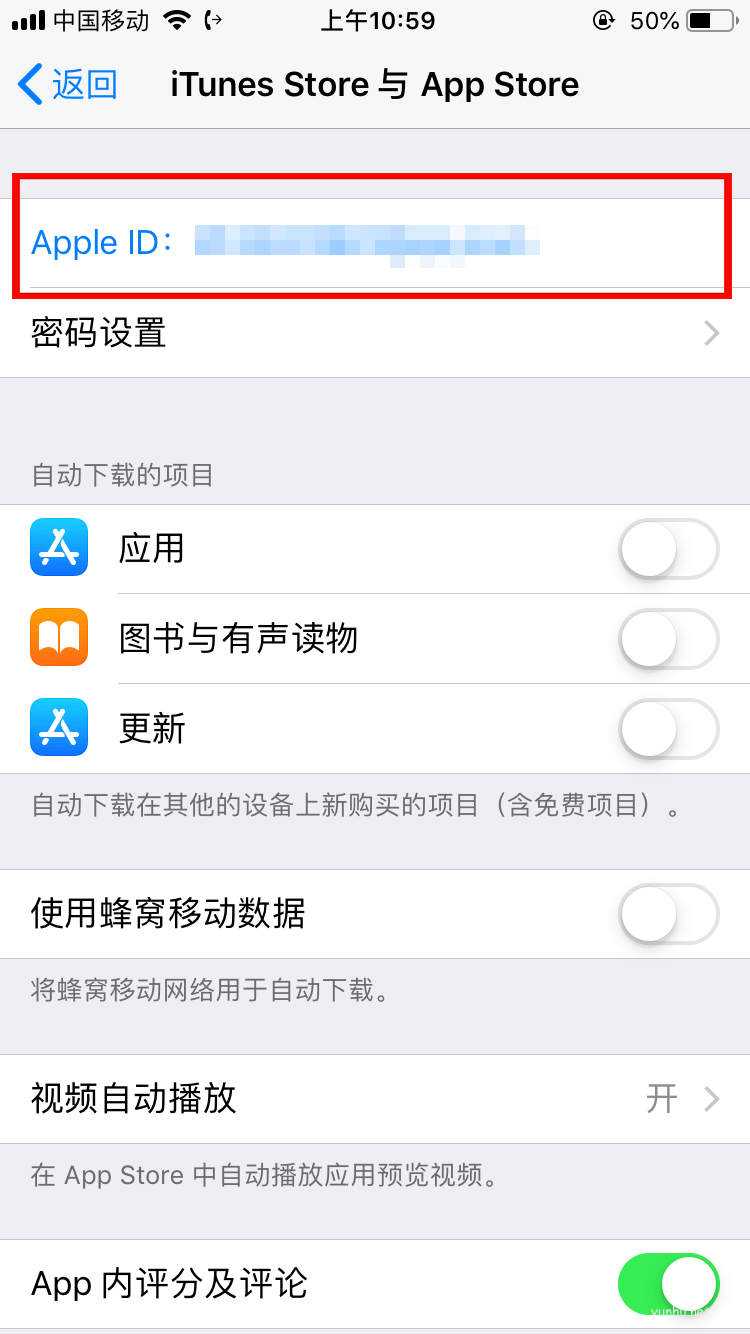Select the orange Books icon for 图书与有声读物

click(58, 638)
